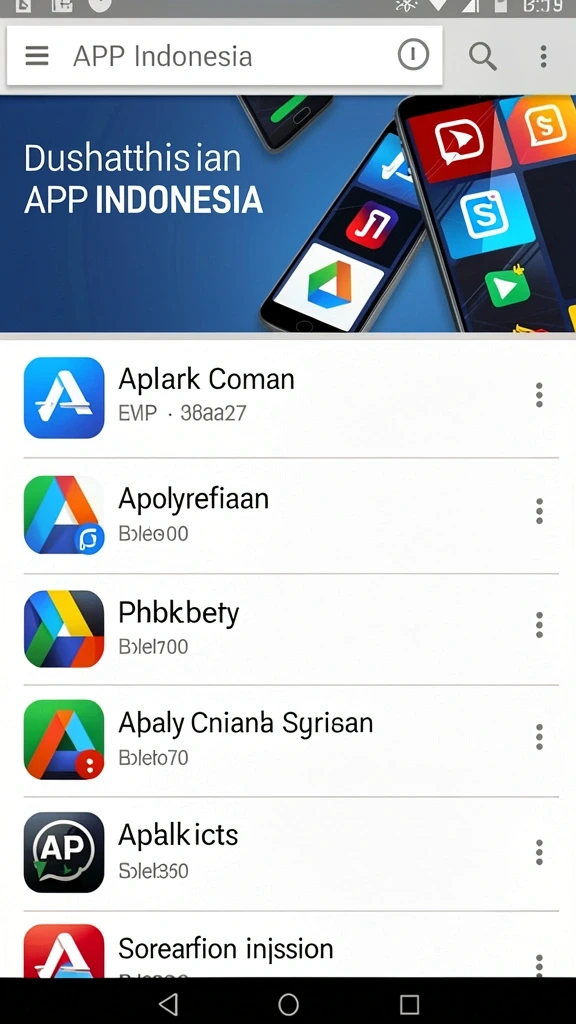Open the Apolyrefiaan app entry
576x1024 pixels.
(288, 515)
